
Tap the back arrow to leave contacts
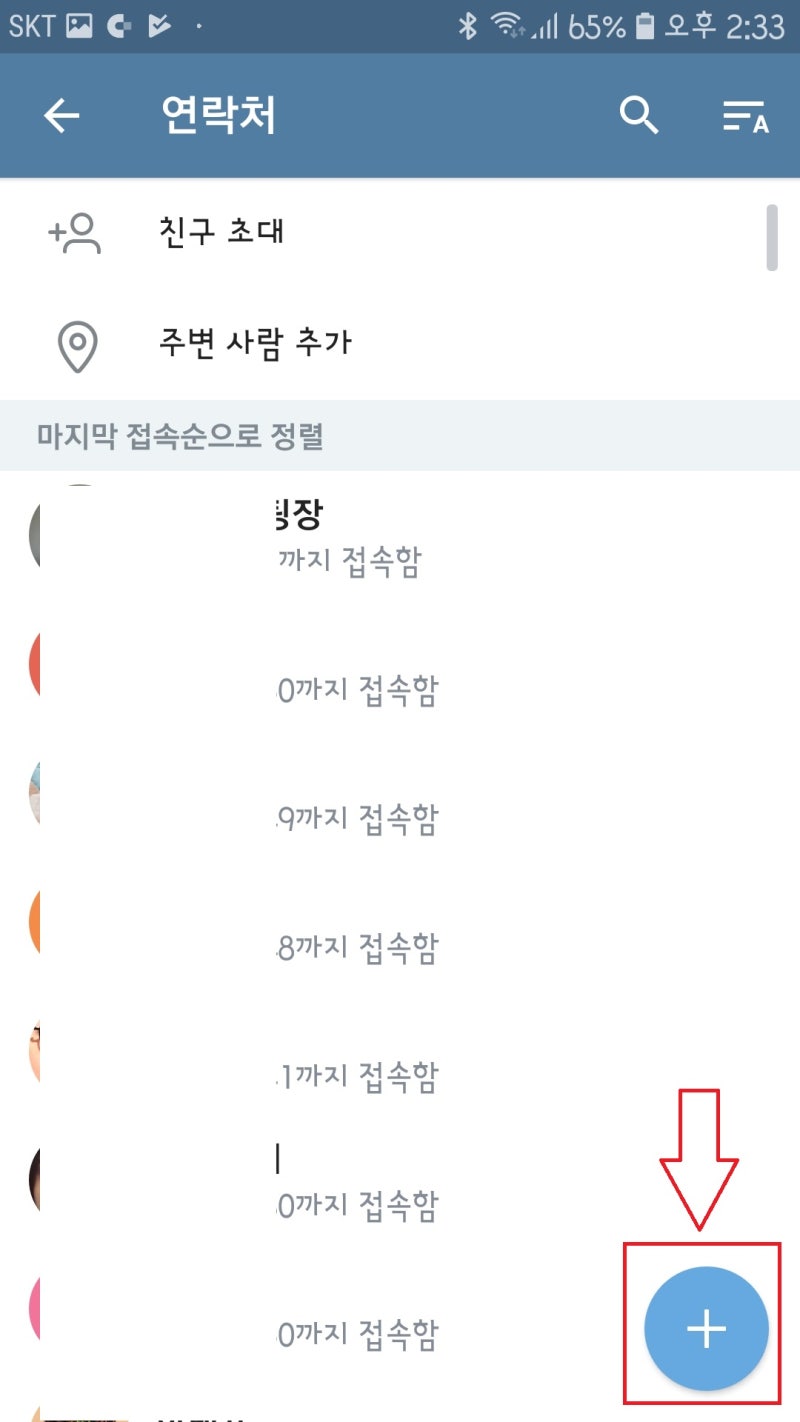pos(62,115)
